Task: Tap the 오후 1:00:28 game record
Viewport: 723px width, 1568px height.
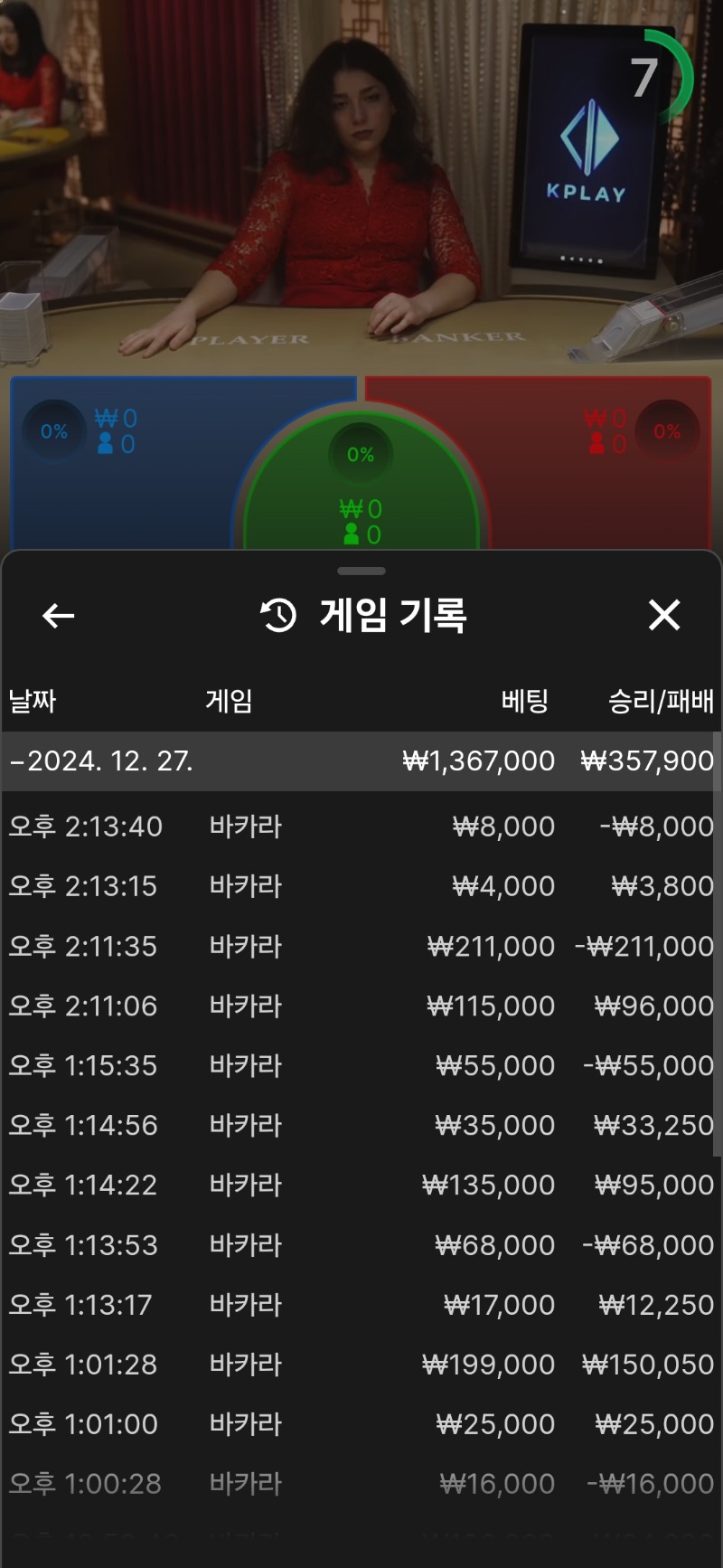Action: coord(360,1484)
